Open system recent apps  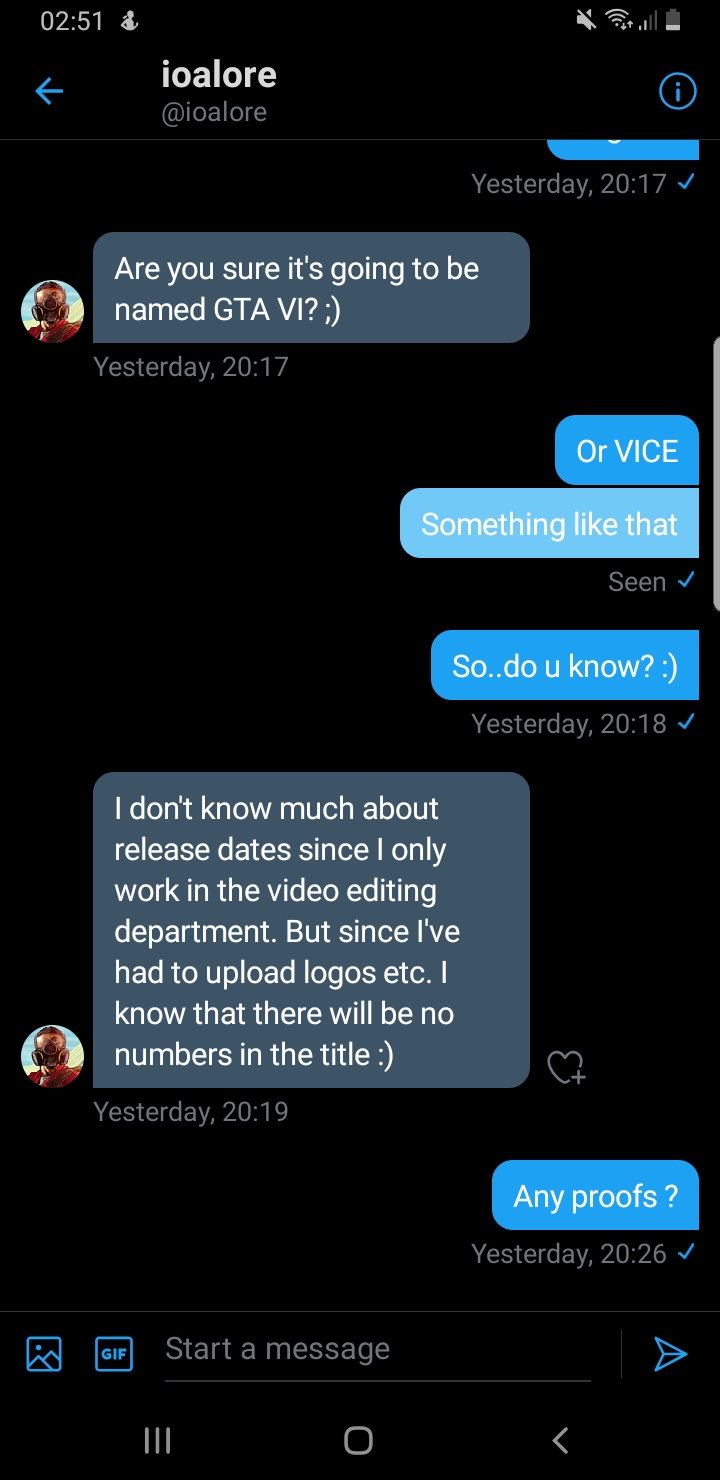(x=157, y=1440)
